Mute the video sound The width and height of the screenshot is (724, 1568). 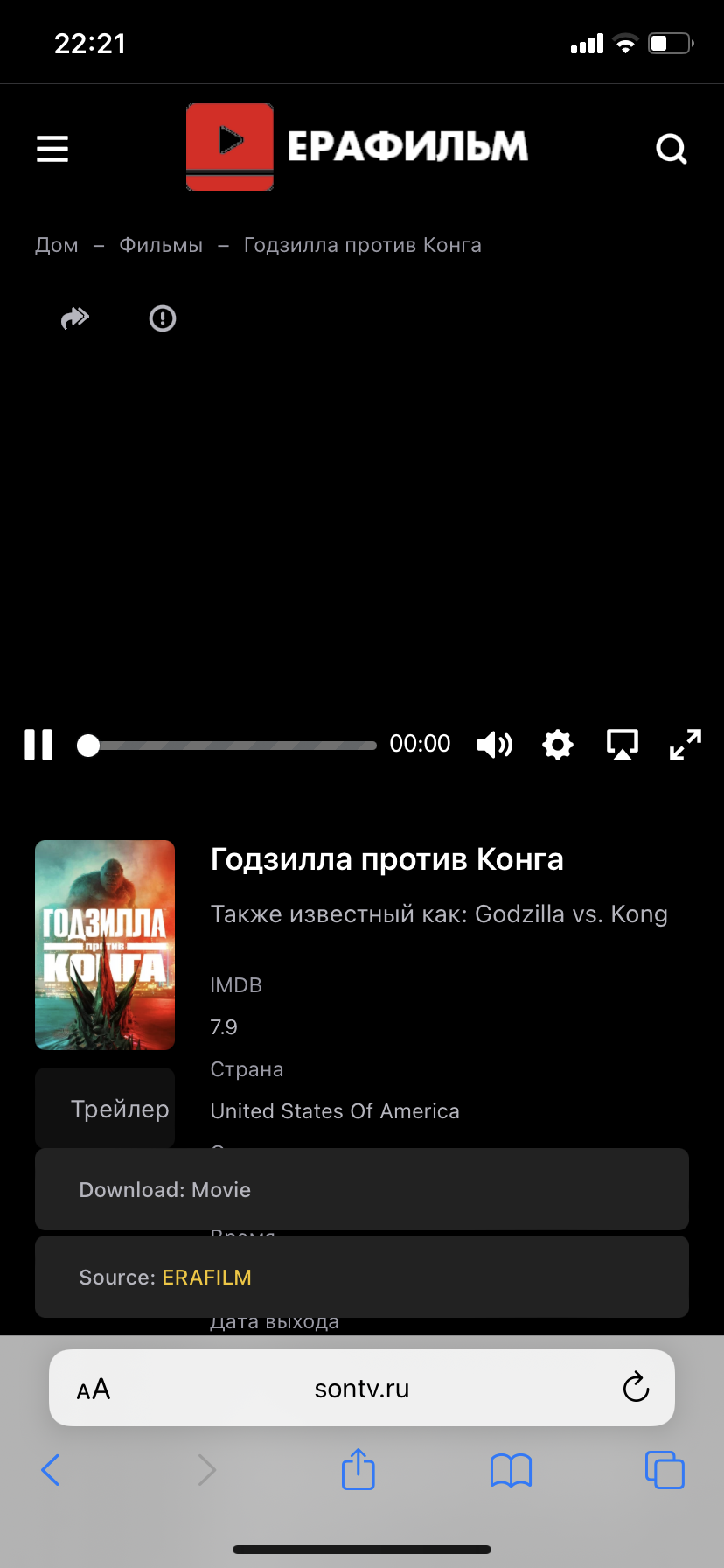coord(494,745)
